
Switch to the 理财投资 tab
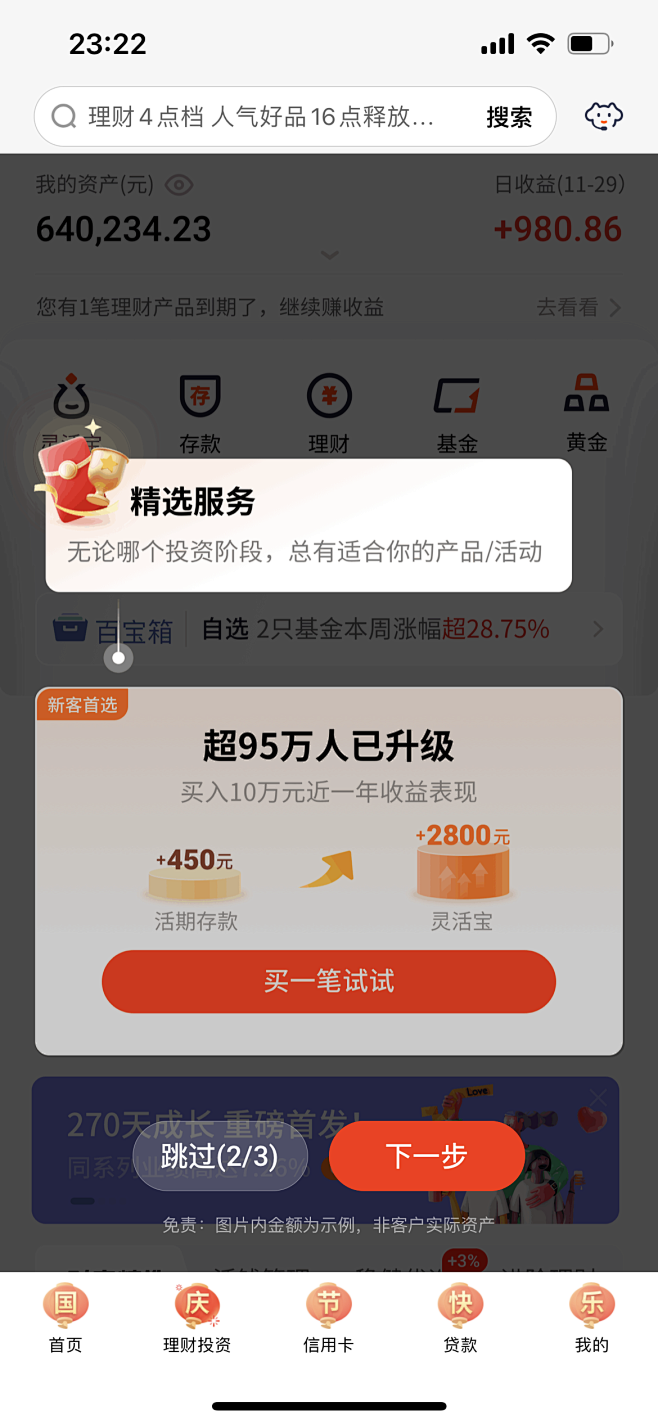pyautogui.click(x=197, y=1319)
